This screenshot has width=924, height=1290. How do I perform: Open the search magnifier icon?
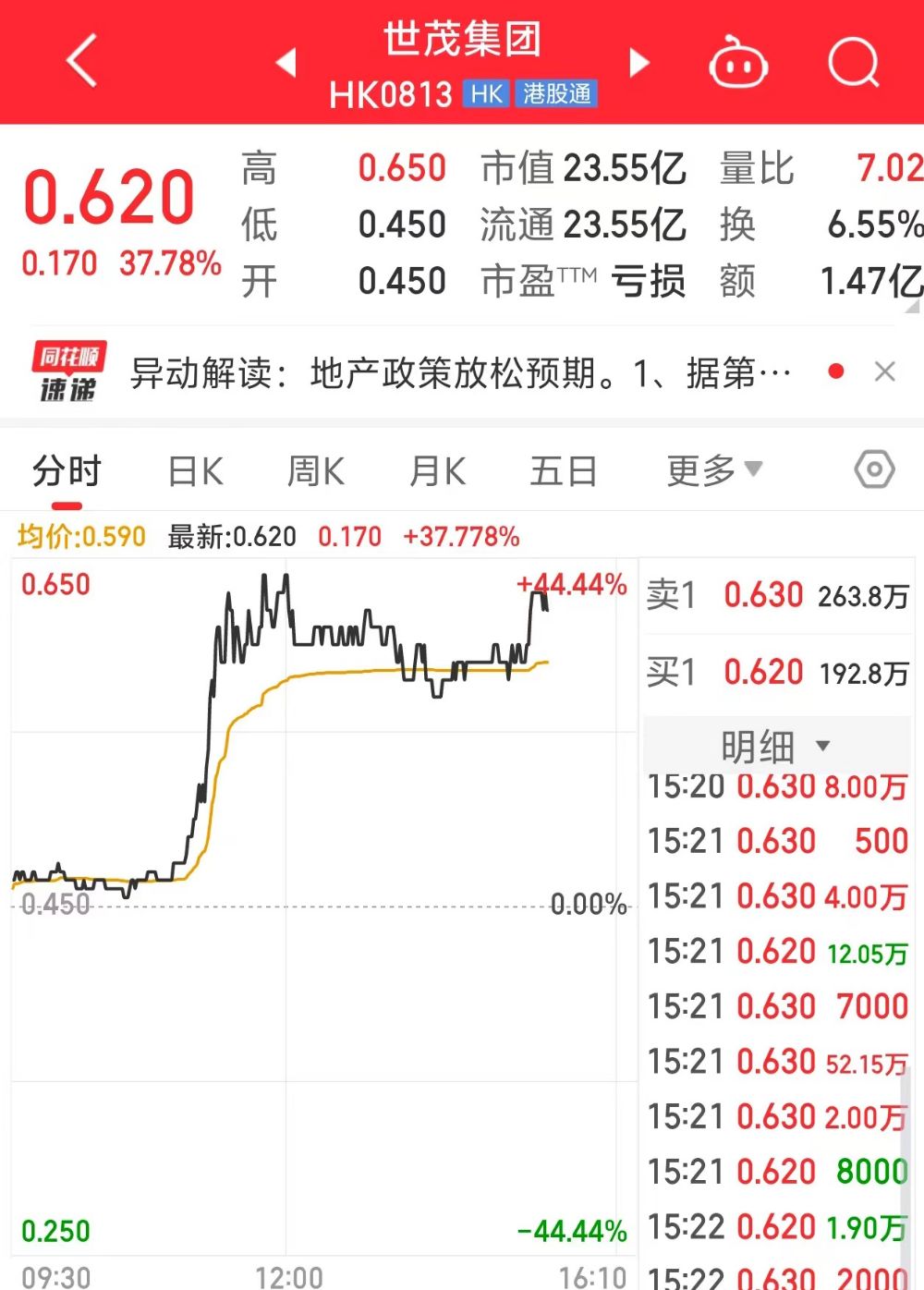853,63
